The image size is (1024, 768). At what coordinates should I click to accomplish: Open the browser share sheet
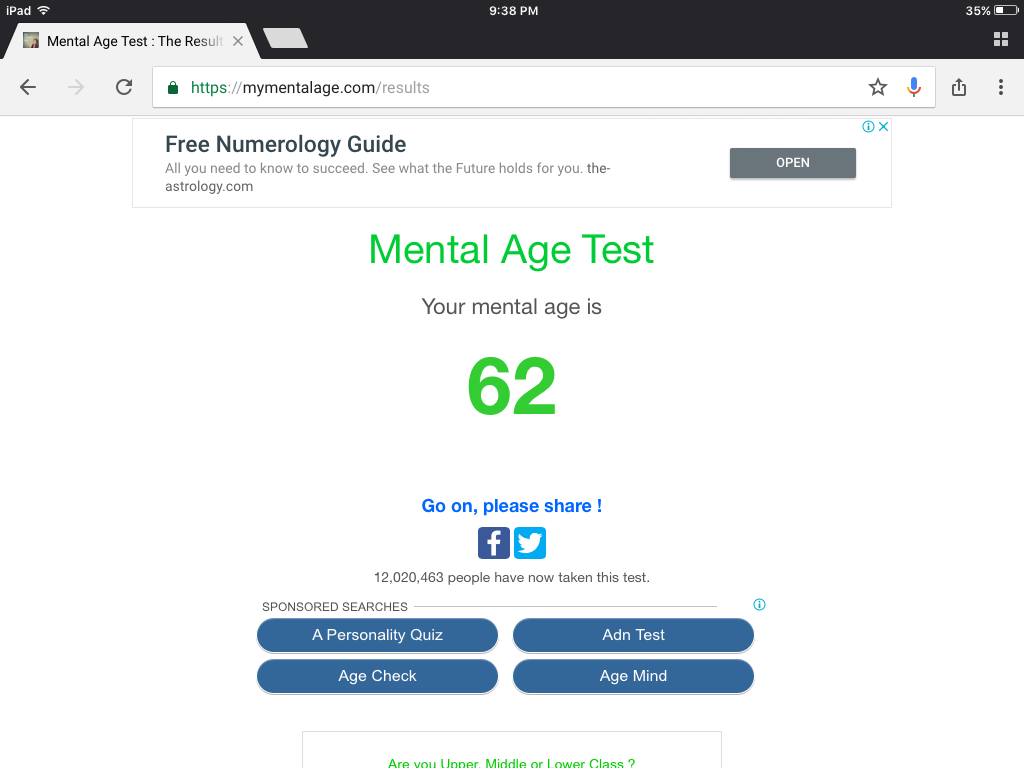tap(959, 87)
